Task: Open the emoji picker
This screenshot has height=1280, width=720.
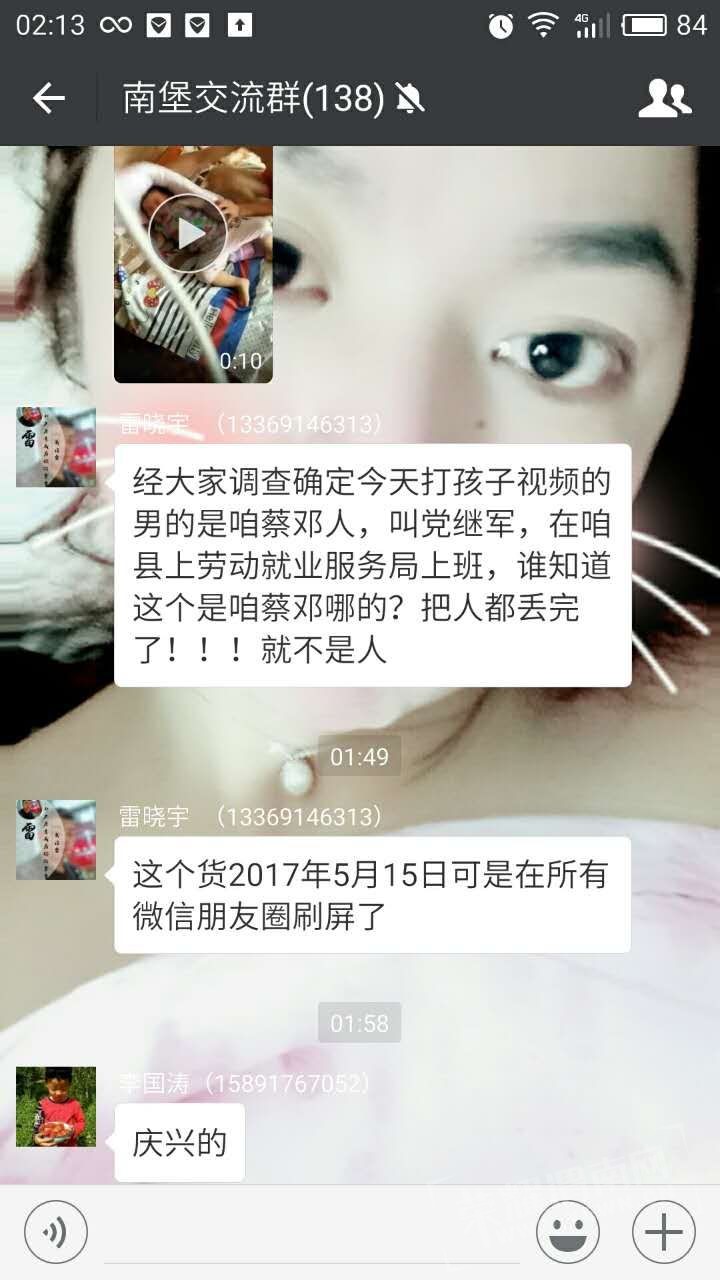Action: [568, 1231]
